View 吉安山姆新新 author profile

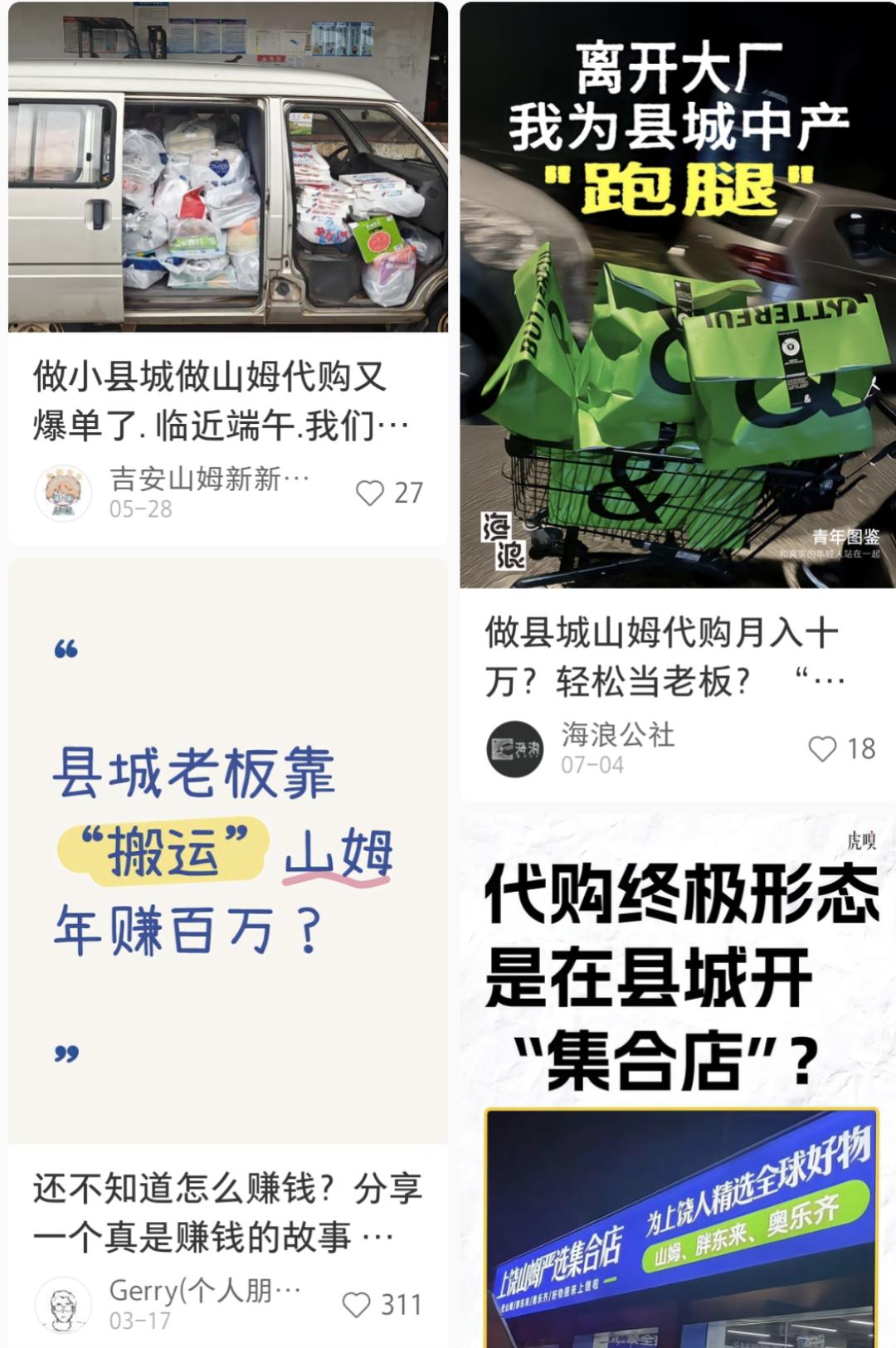click(63, 493)
